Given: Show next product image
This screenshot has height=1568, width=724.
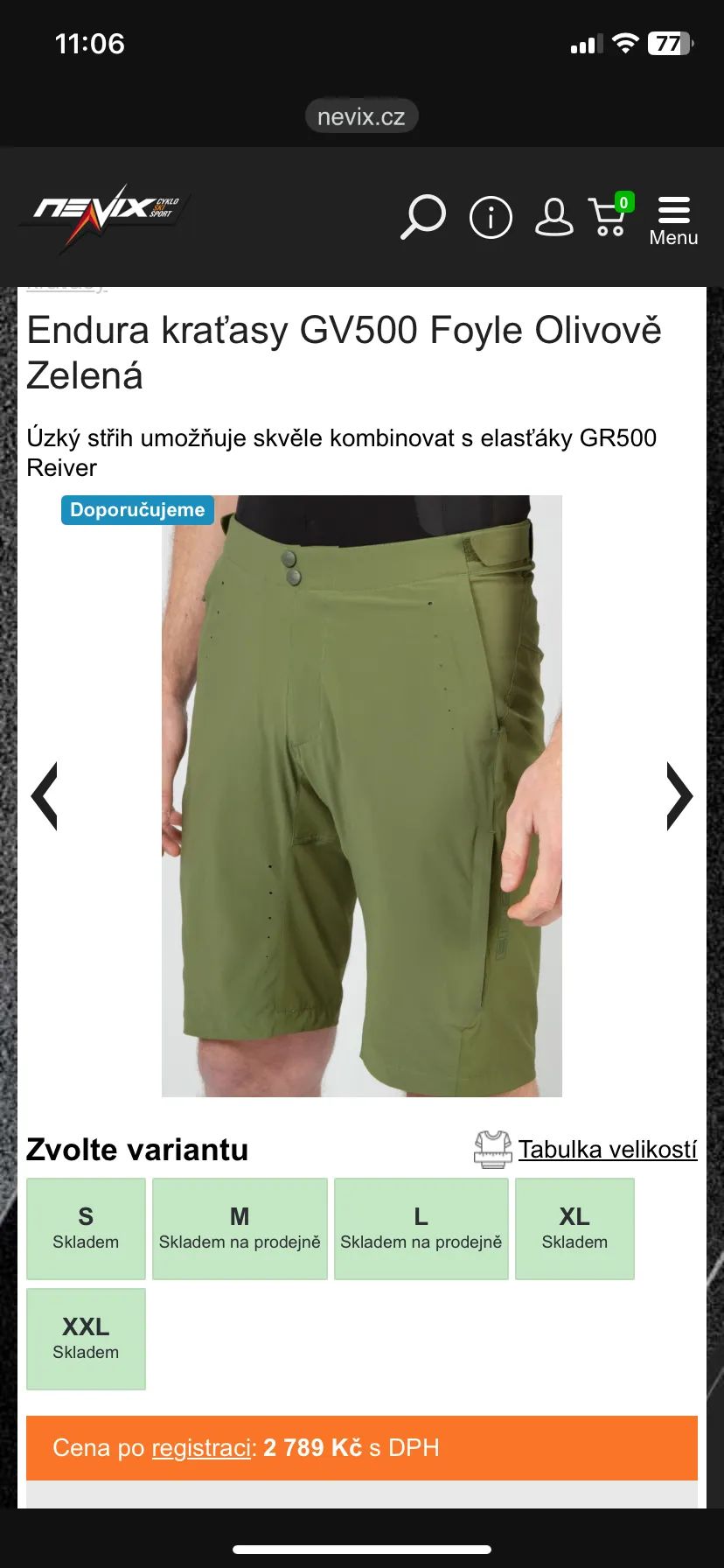Looking at the screenshot, I should pyautogui.click(x=679, y=795).
